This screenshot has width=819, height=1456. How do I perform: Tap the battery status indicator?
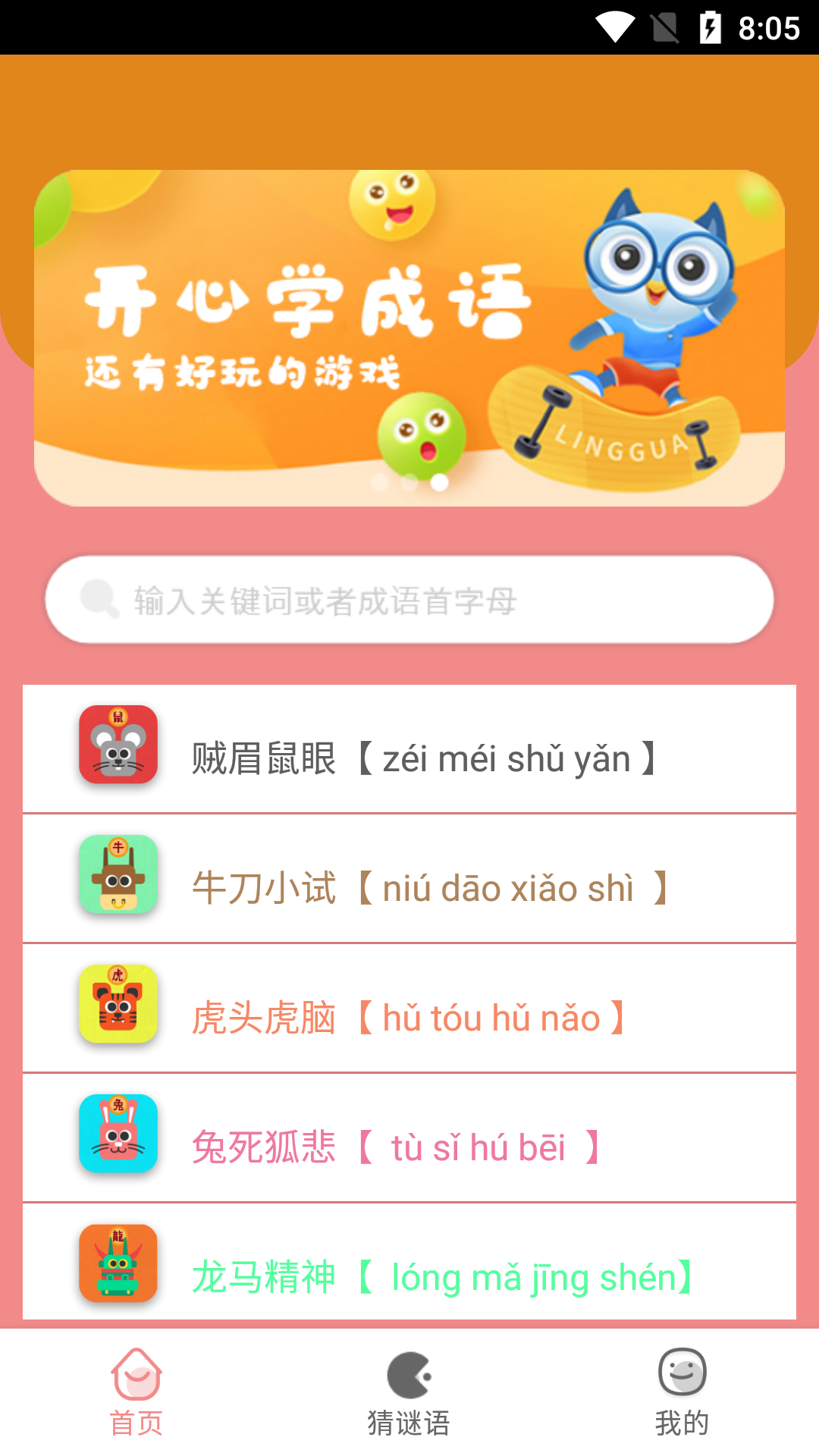tap(711, 27)
